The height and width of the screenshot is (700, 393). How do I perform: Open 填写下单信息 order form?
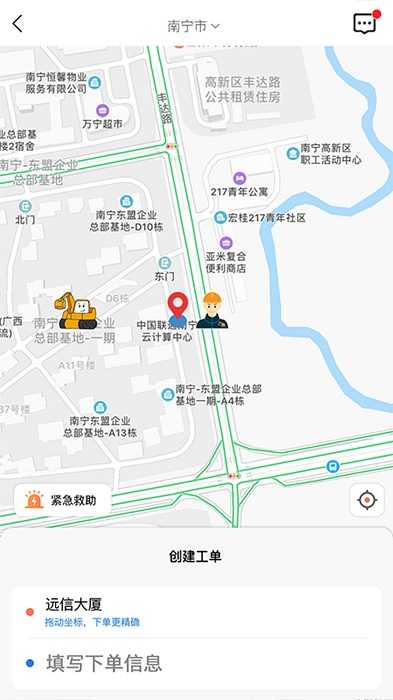[x=196, y=662]
